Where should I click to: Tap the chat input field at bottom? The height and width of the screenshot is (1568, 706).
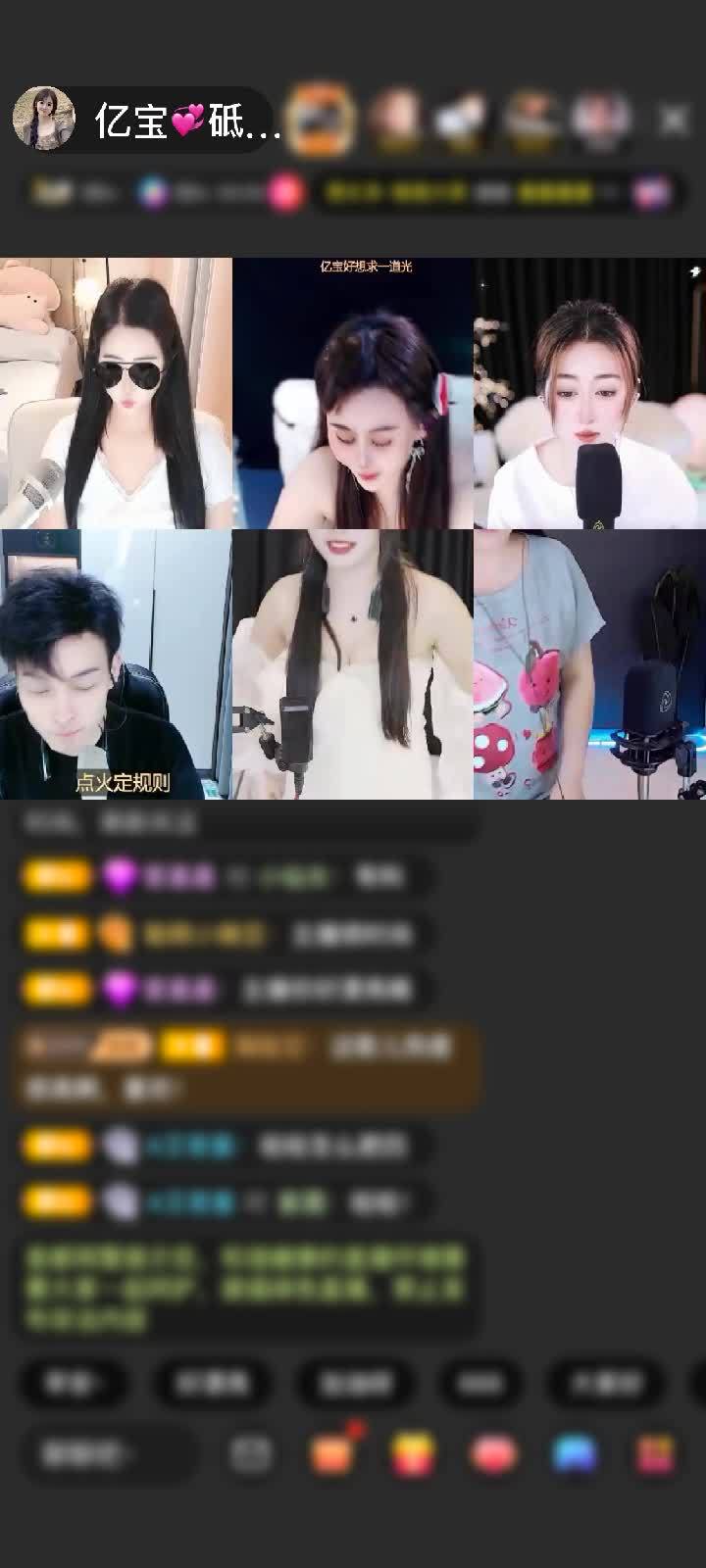106,1453
